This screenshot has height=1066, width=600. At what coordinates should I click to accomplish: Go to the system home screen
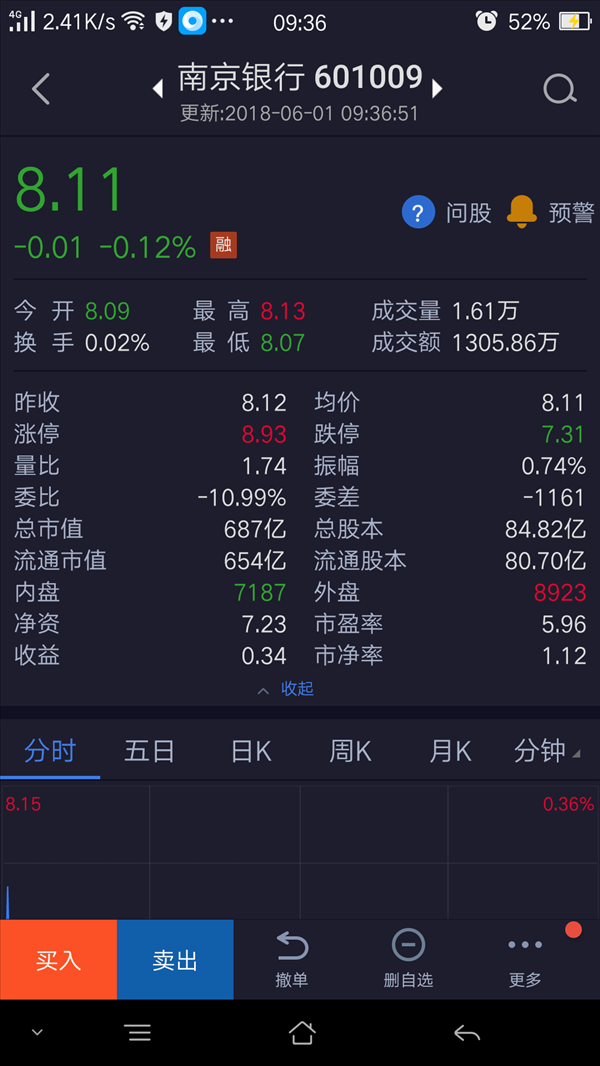302,1033
